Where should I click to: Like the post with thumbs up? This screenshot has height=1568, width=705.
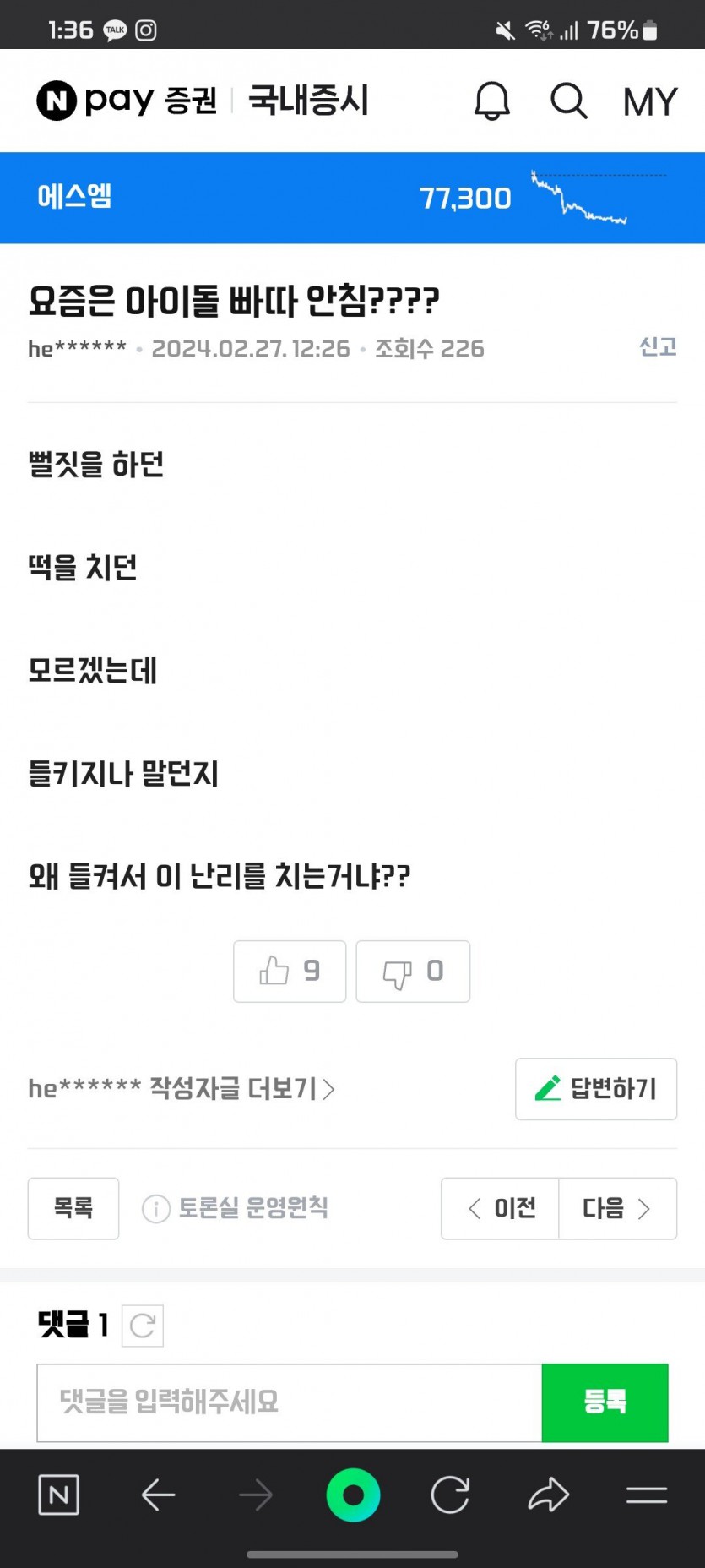click(290, 972)
